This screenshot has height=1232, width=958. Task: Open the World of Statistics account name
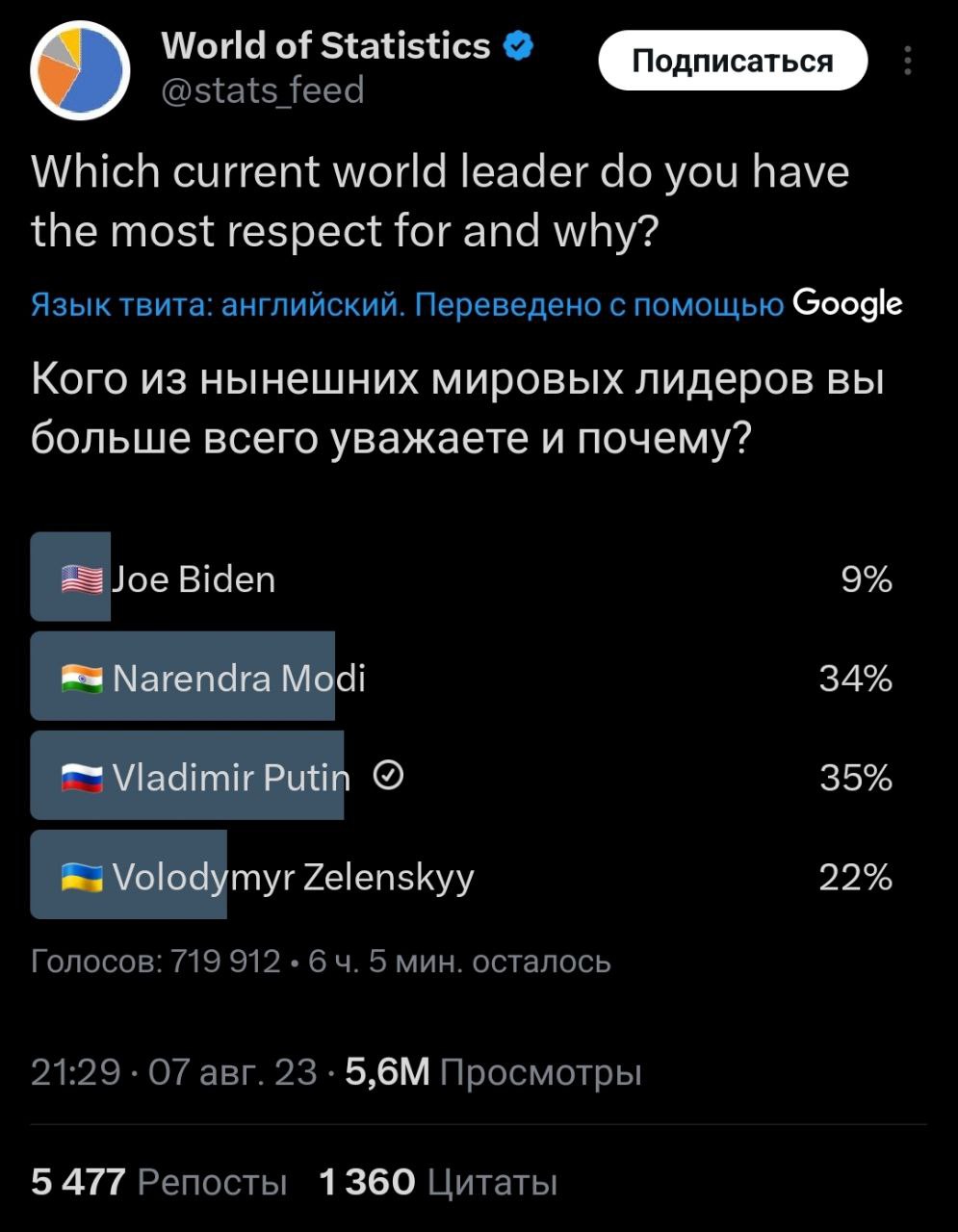tap(326, 45)
